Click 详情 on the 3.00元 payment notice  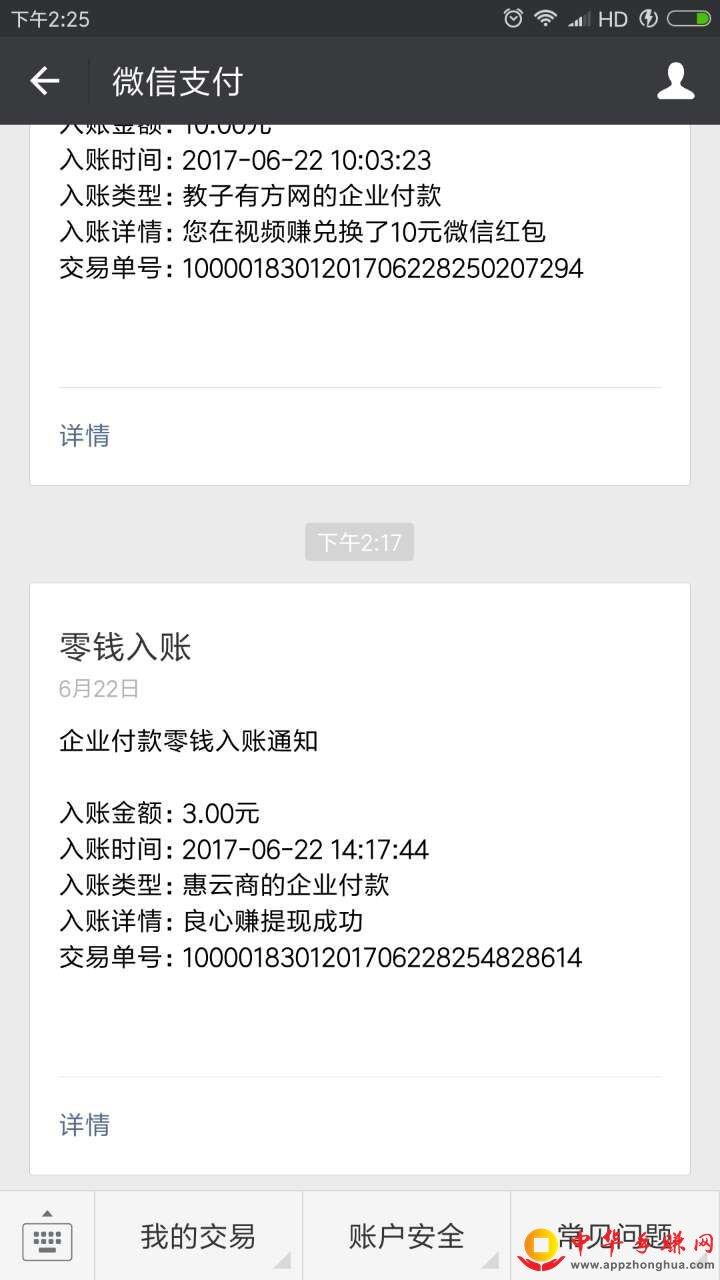coord(84,1125)
